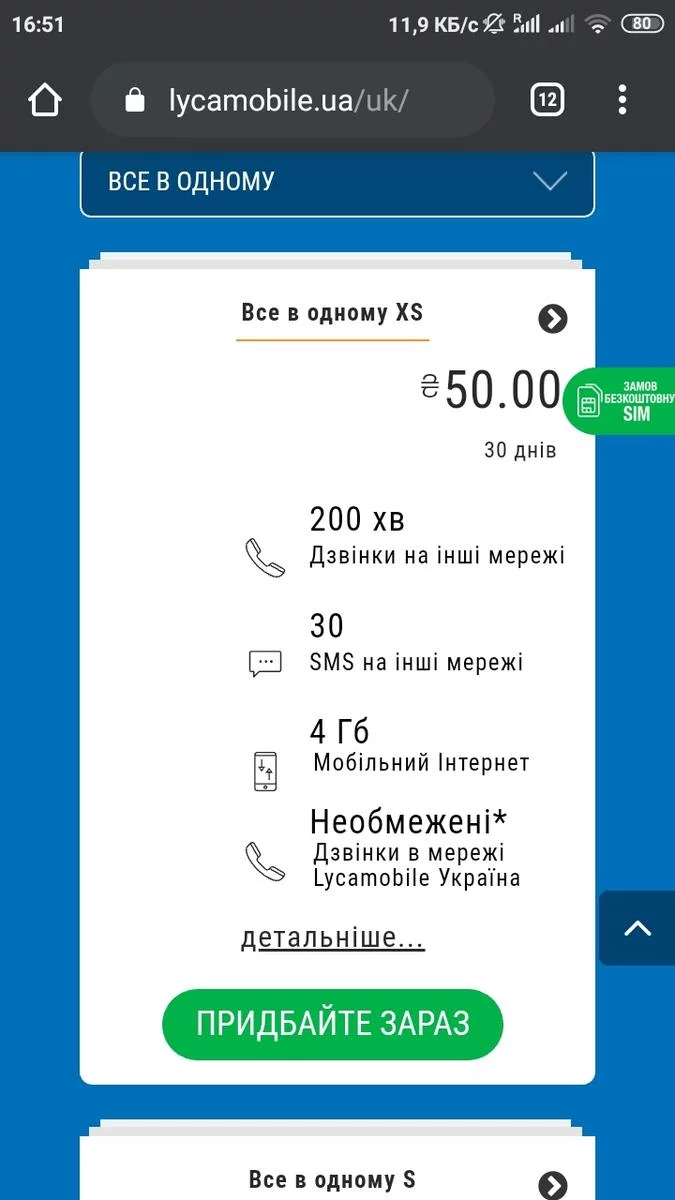Open the tab switcher showing 12 tabs

pos(547,100)
